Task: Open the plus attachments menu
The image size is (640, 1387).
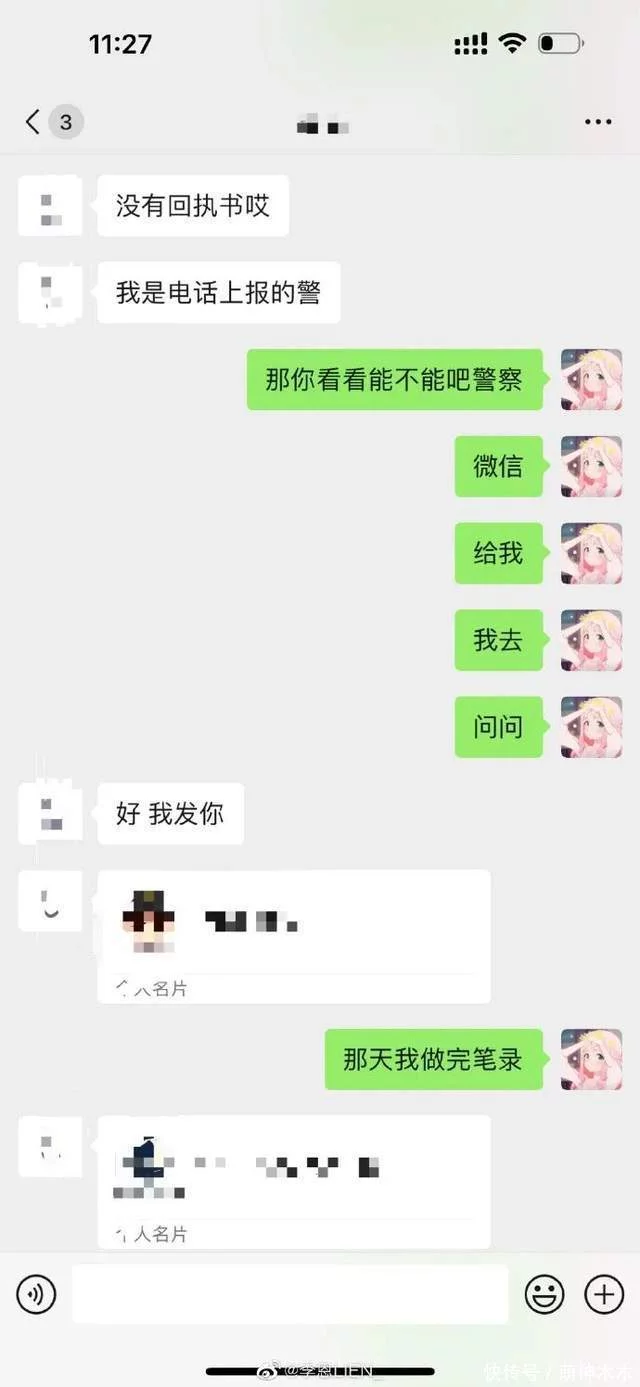Action: coord(603,1295)
